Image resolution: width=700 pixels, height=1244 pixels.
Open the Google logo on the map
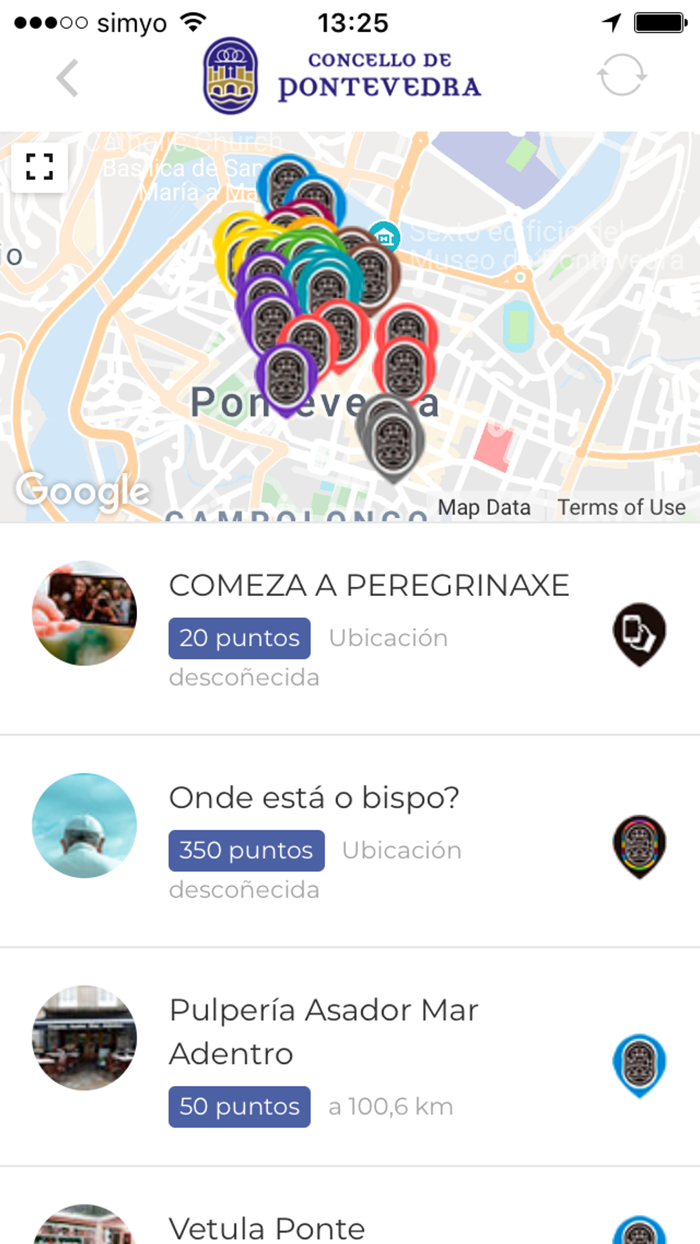[83, 491]
